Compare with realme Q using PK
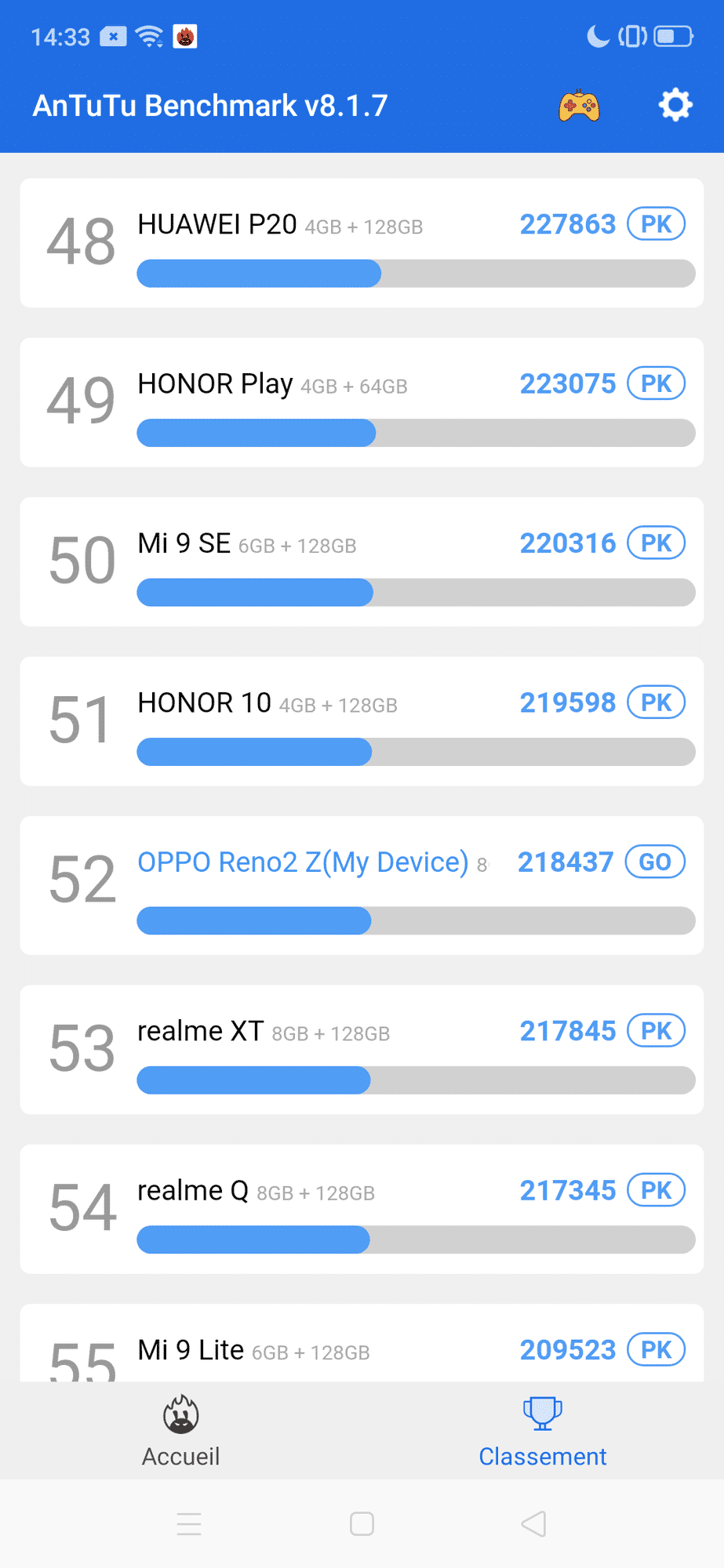Screen dimensions: 724x1568 coord(656,1190)
